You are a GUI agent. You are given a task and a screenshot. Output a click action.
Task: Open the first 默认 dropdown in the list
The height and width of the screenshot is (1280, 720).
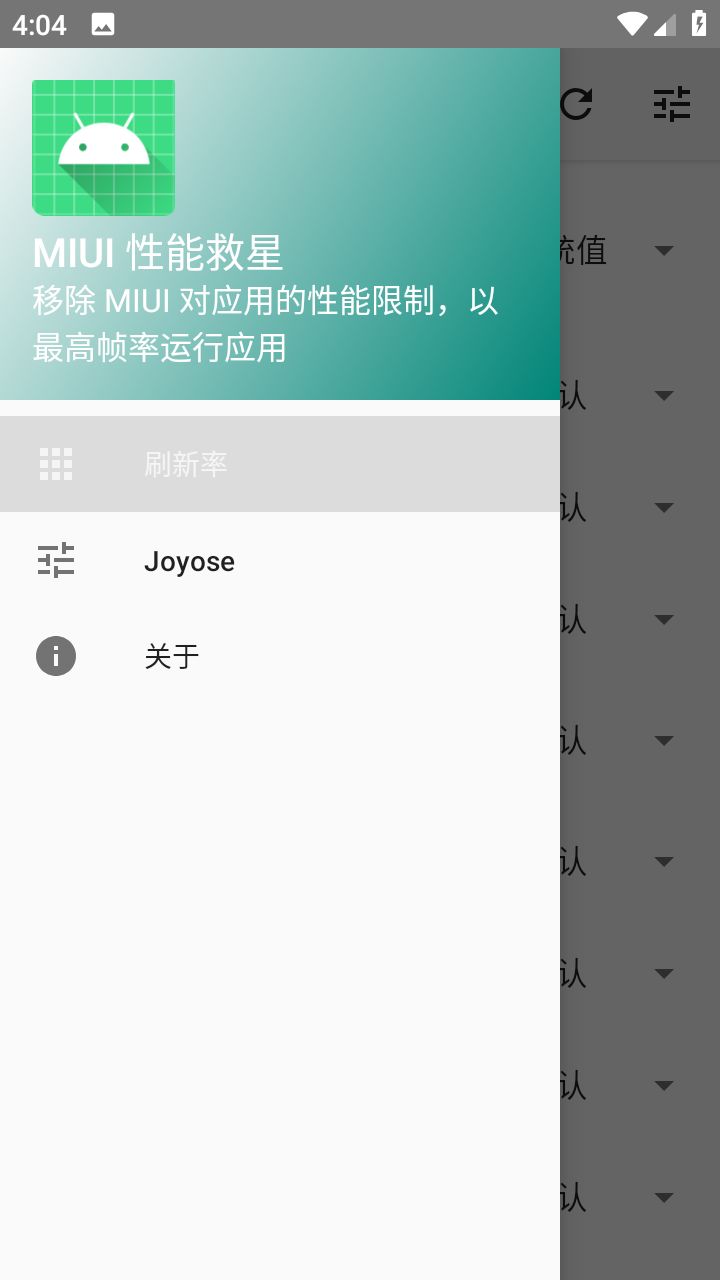(664, 394)
